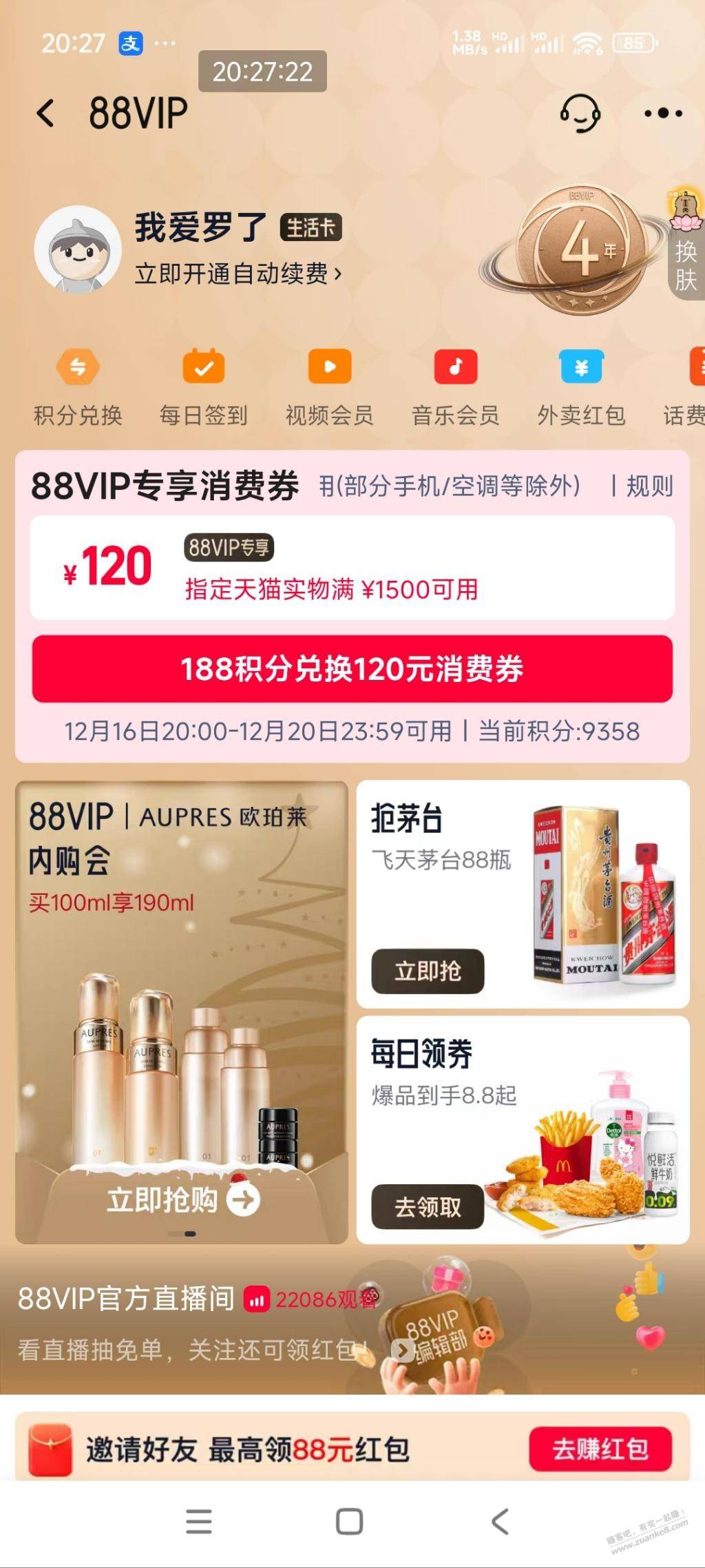Open customer service headset icon
Image resolution: width=705 pixels, height=1568 pixels.
coord(580,113)
